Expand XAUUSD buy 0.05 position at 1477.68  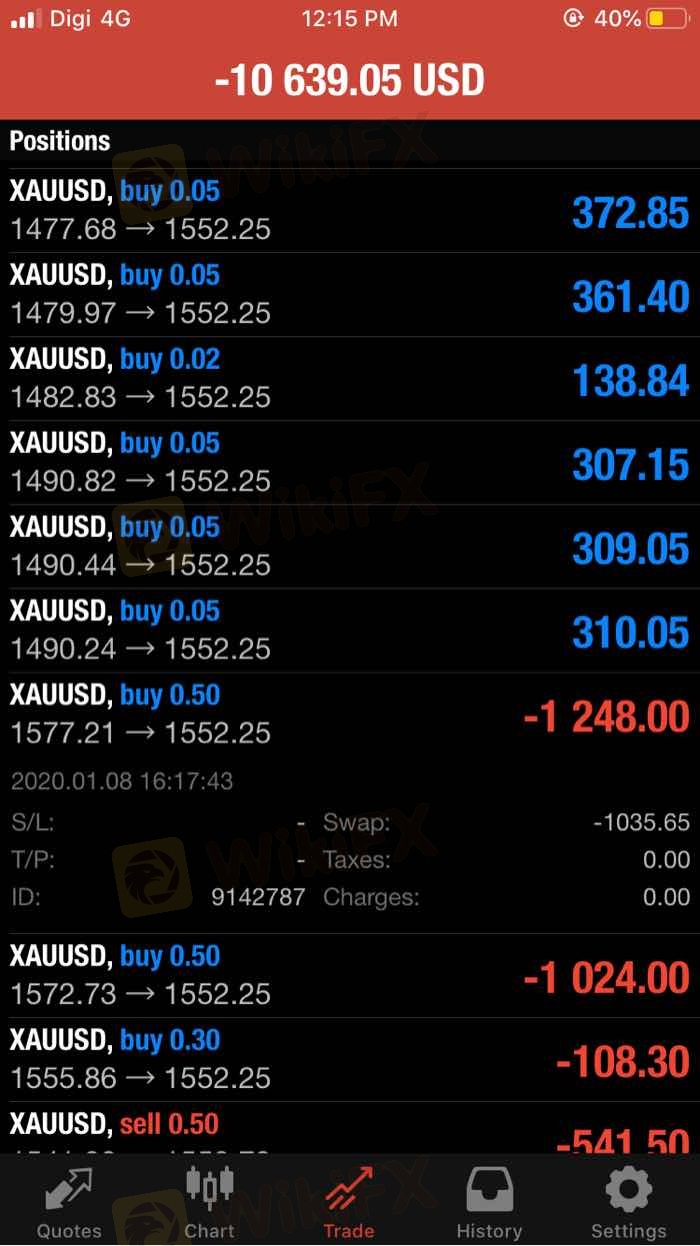point(350,211)
